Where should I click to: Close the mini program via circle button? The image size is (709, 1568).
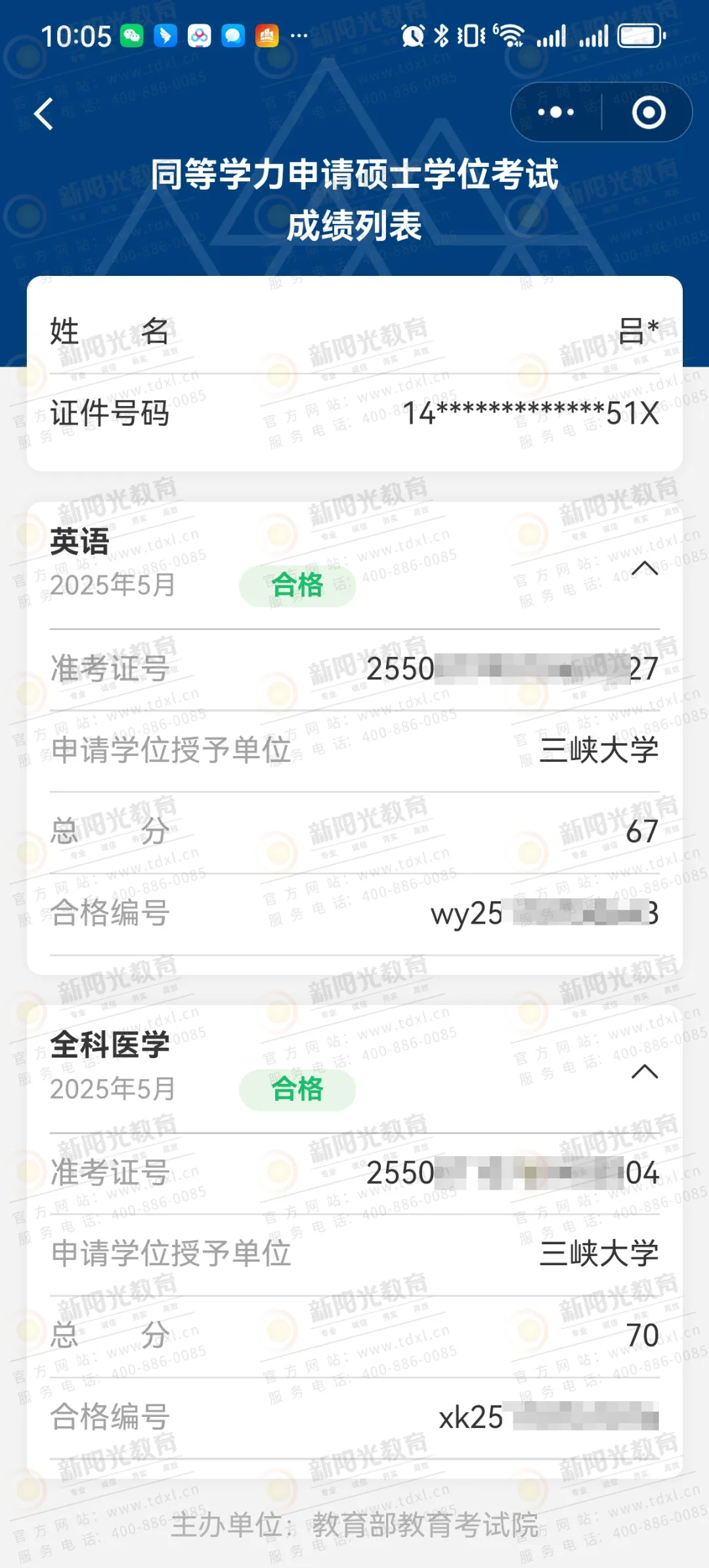coord(648,112)
